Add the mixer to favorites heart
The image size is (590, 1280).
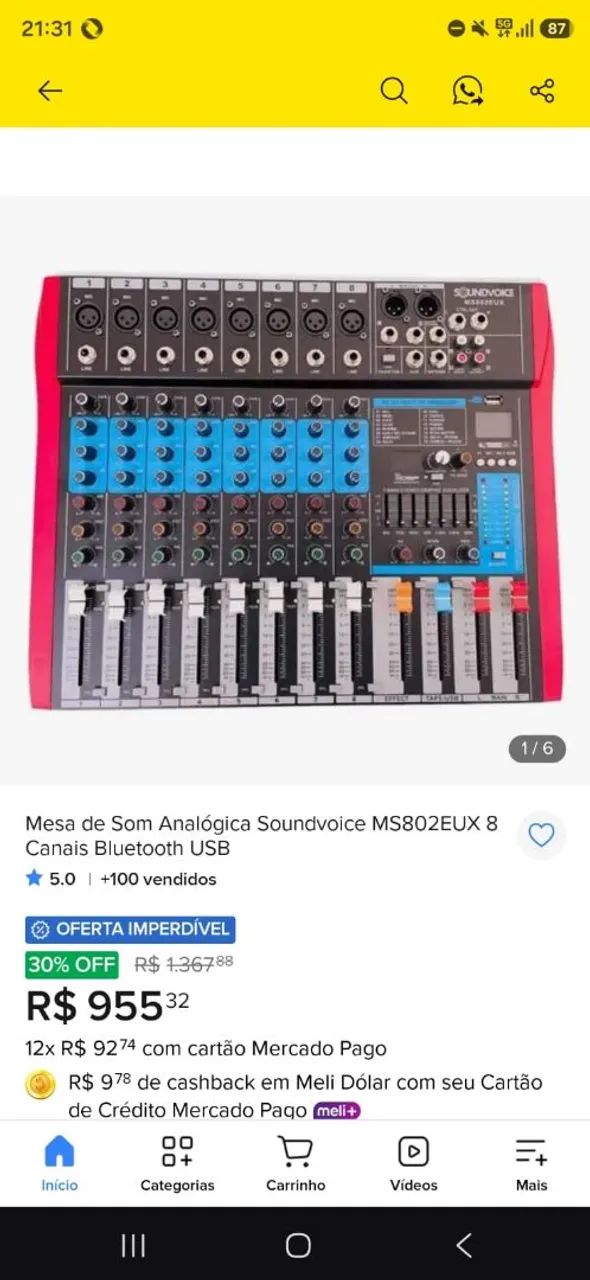[x=541, y=835]
